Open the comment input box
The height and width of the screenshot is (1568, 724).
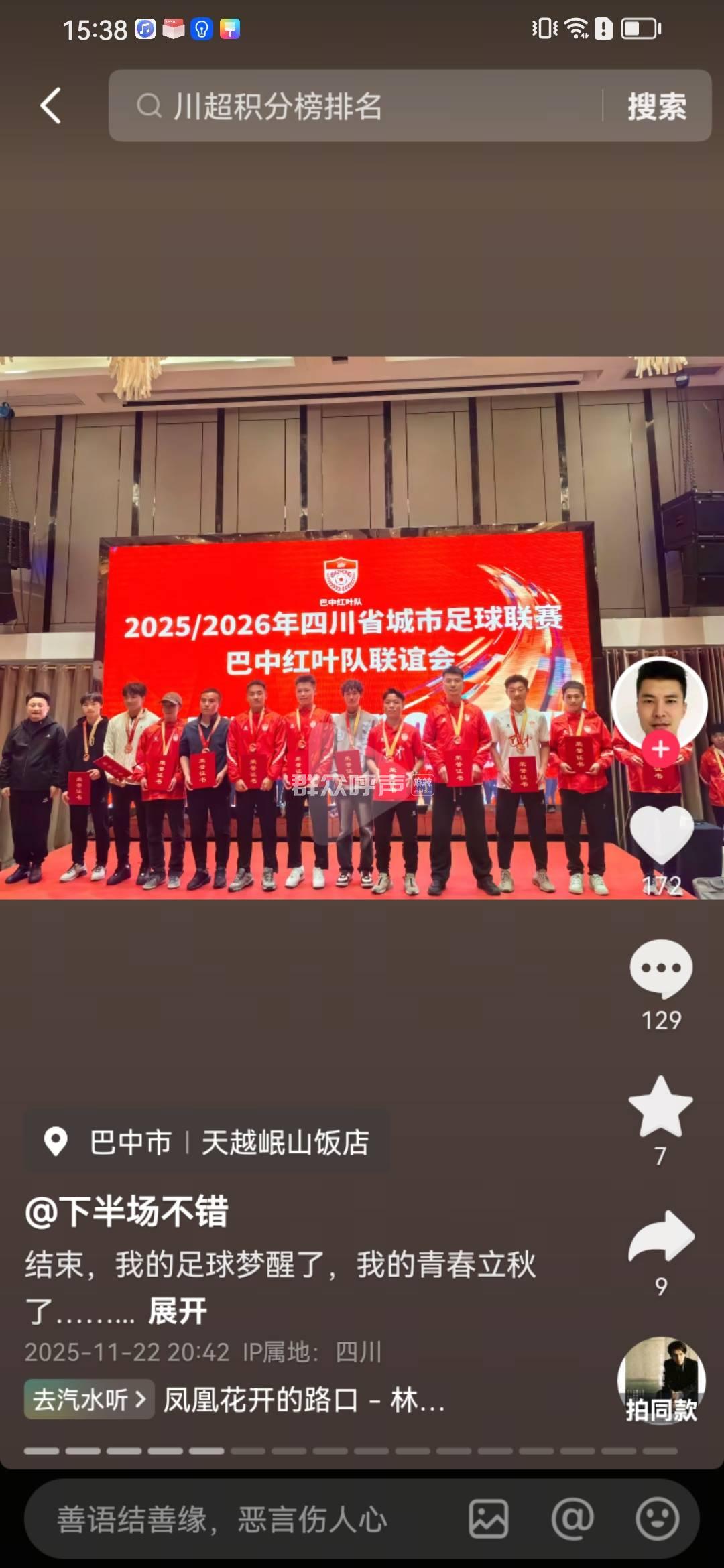tap(241, 1519)
